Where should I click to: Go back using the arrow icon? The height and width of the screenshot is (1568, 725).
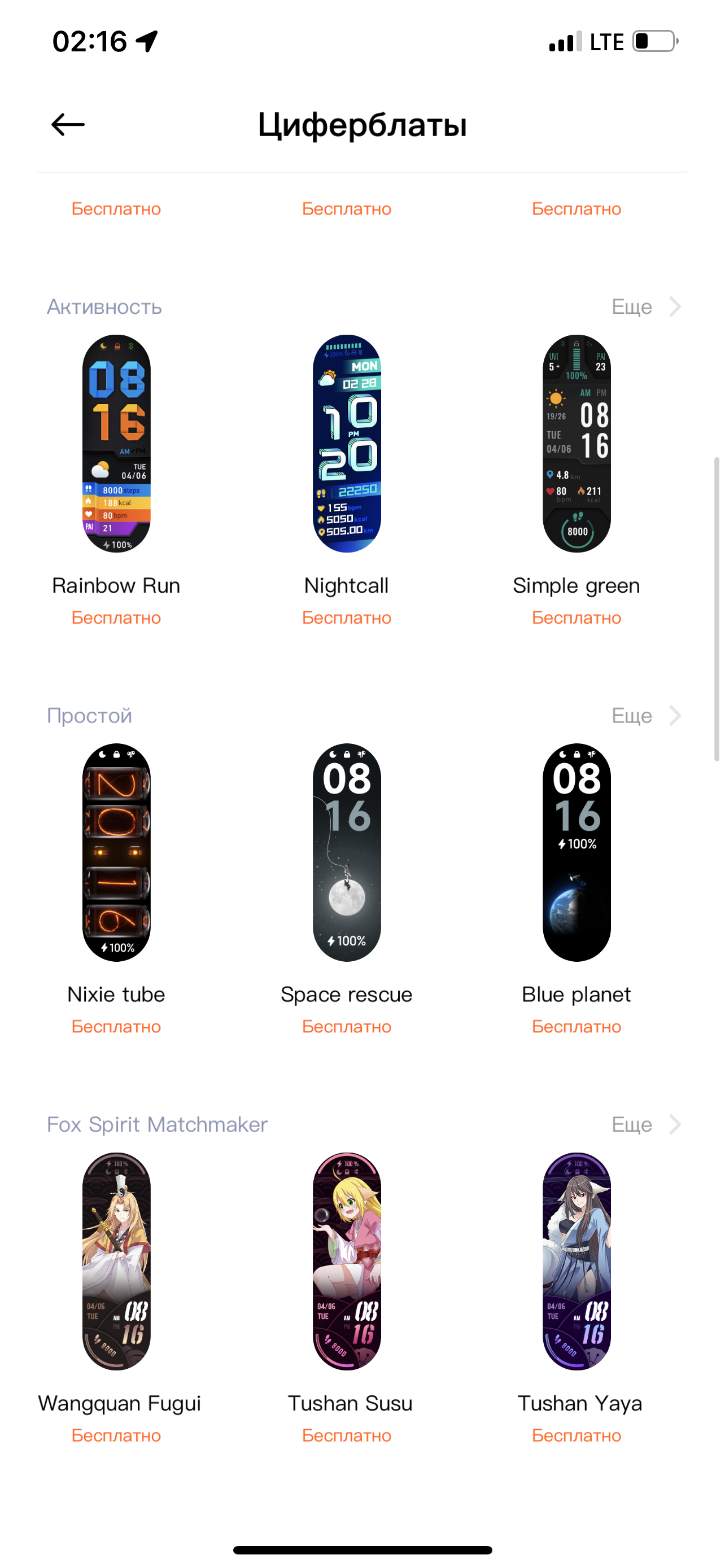tap(68, 125)
